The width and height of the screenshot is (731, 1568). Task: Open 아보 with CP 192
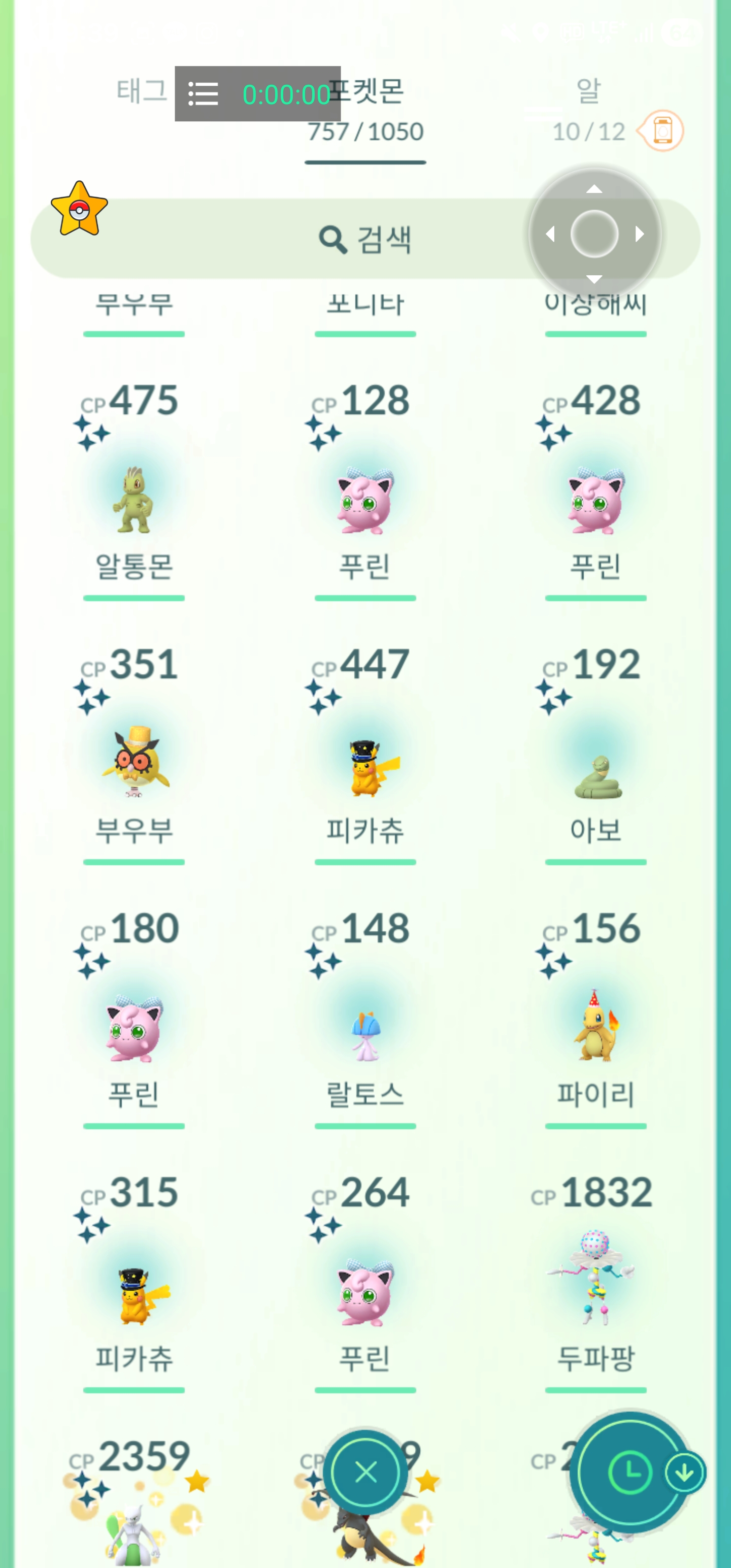595,764
